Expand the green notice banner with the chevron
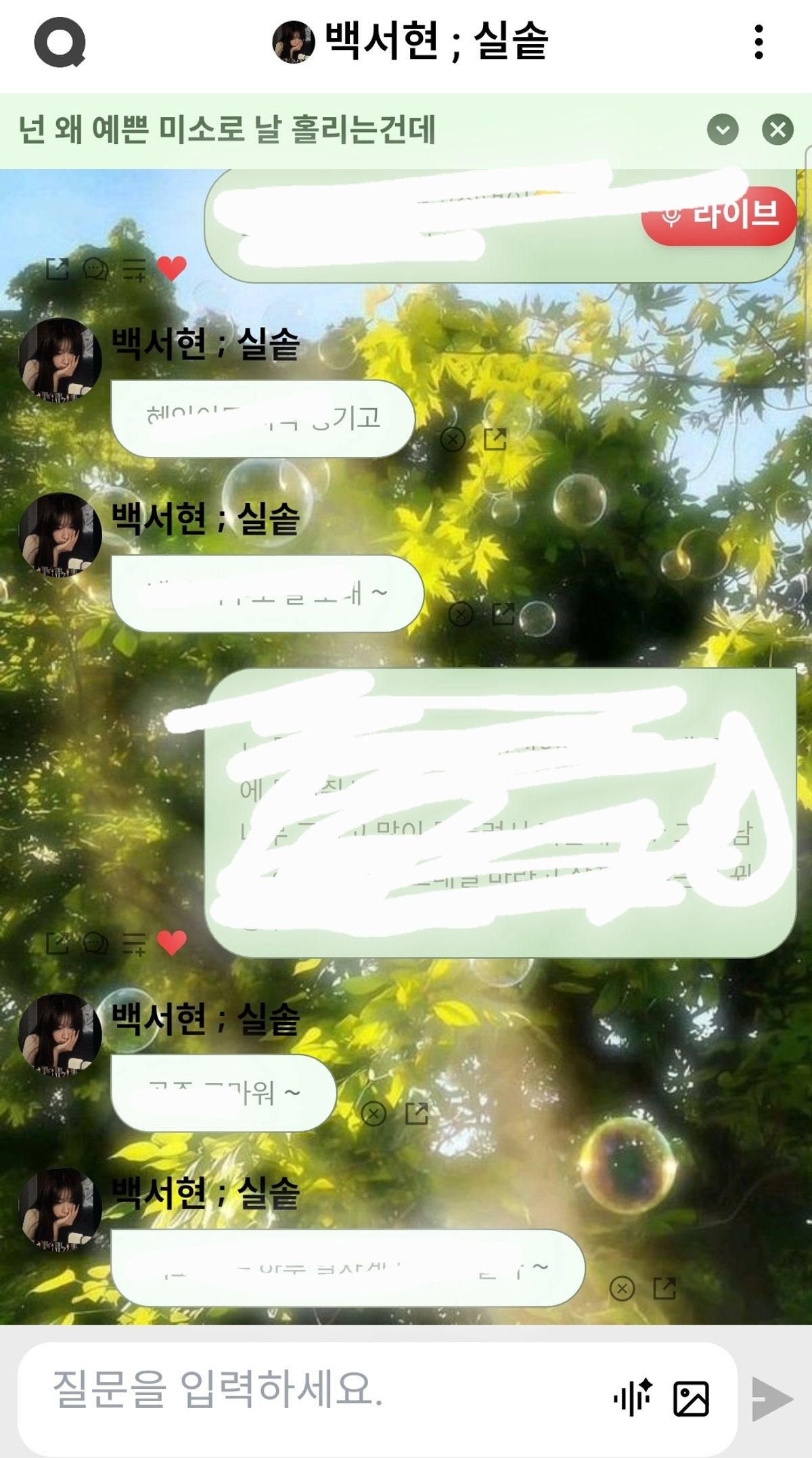This screenshot has width=812, height=1458. 723,129
